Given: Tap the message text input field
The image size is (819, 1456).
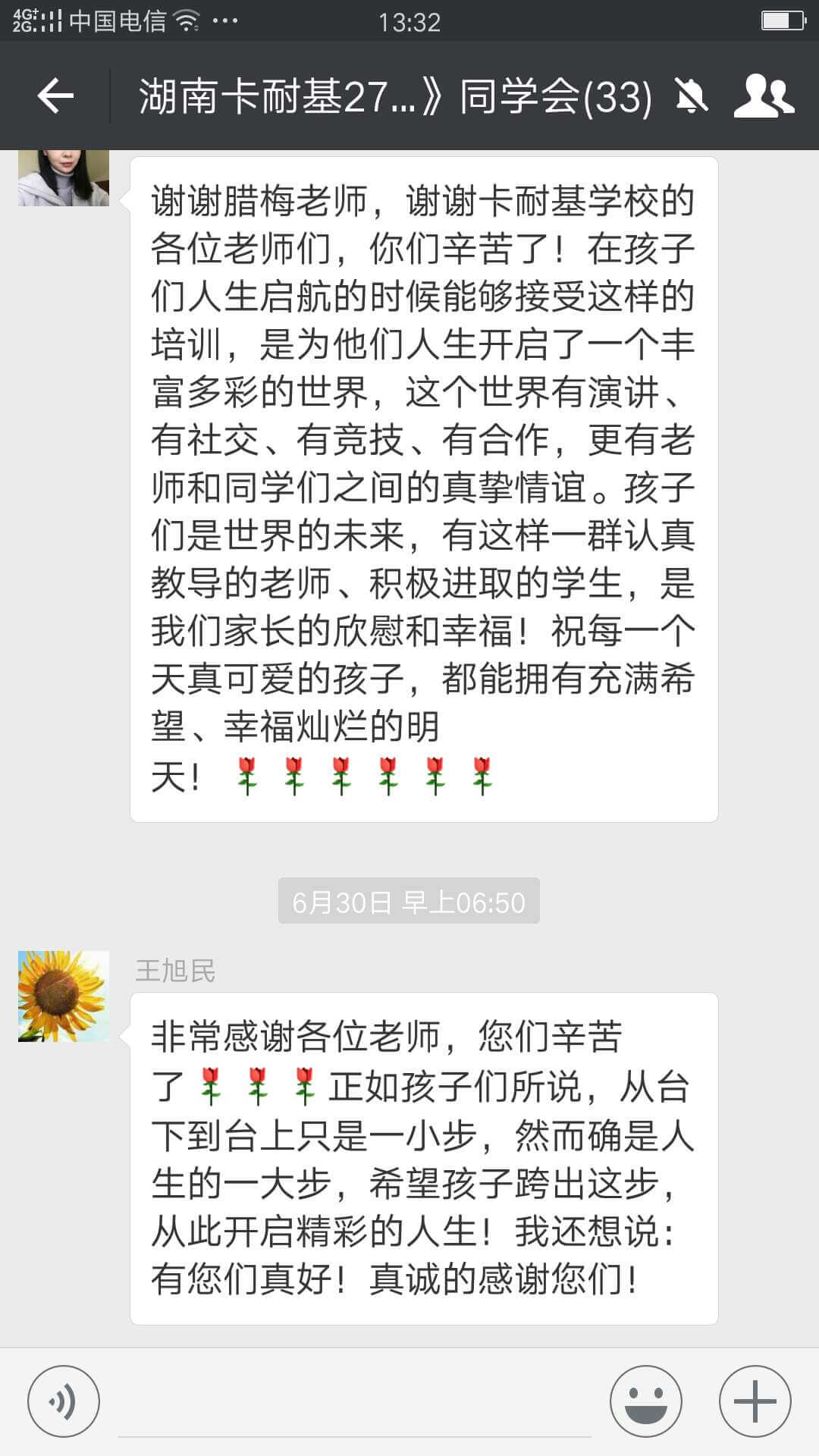Looking at the screenshot, I should [x=354, y=1403].
